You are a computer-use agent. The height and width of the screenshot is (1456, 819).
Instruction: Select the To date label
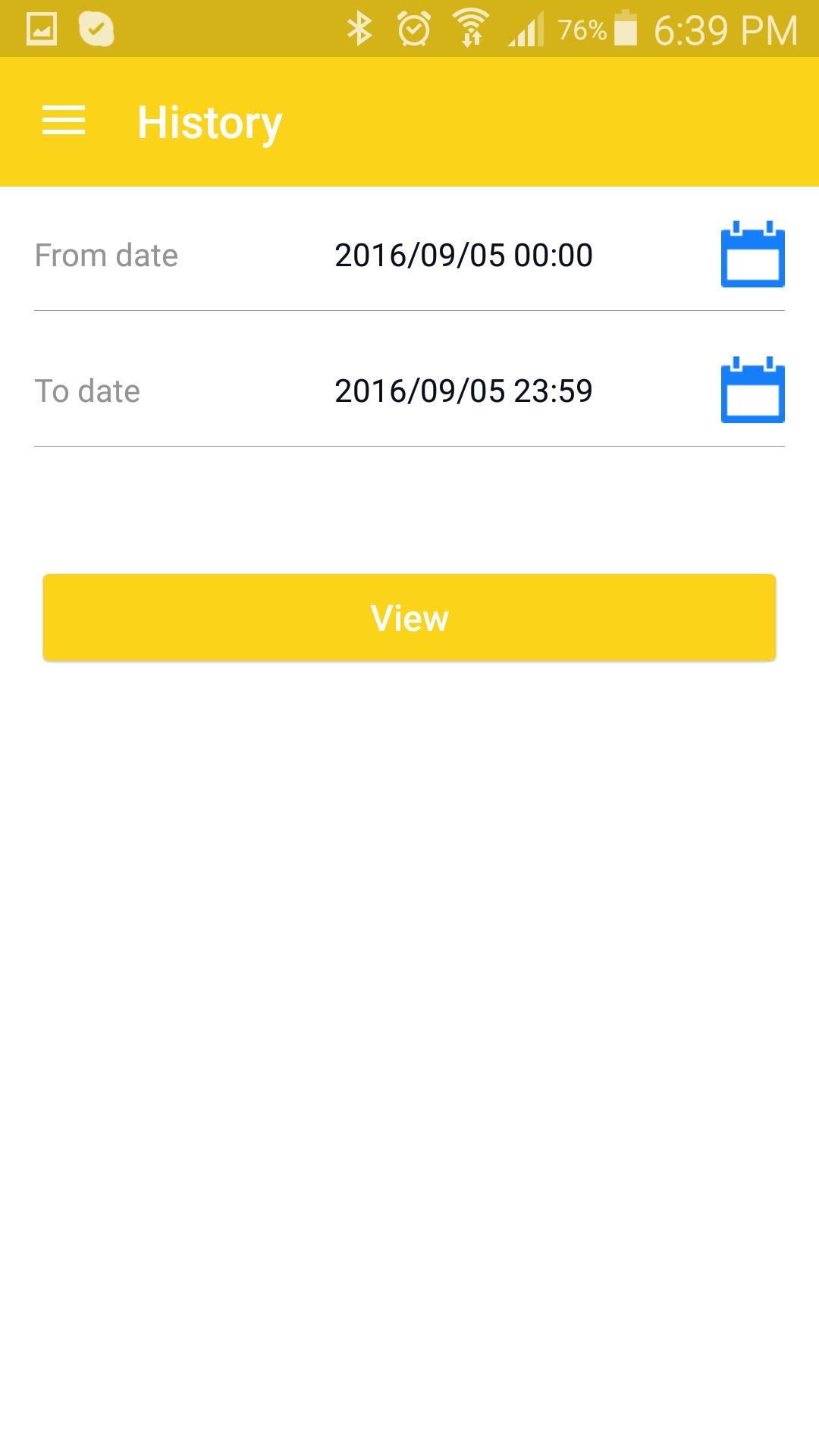point(89,391)
